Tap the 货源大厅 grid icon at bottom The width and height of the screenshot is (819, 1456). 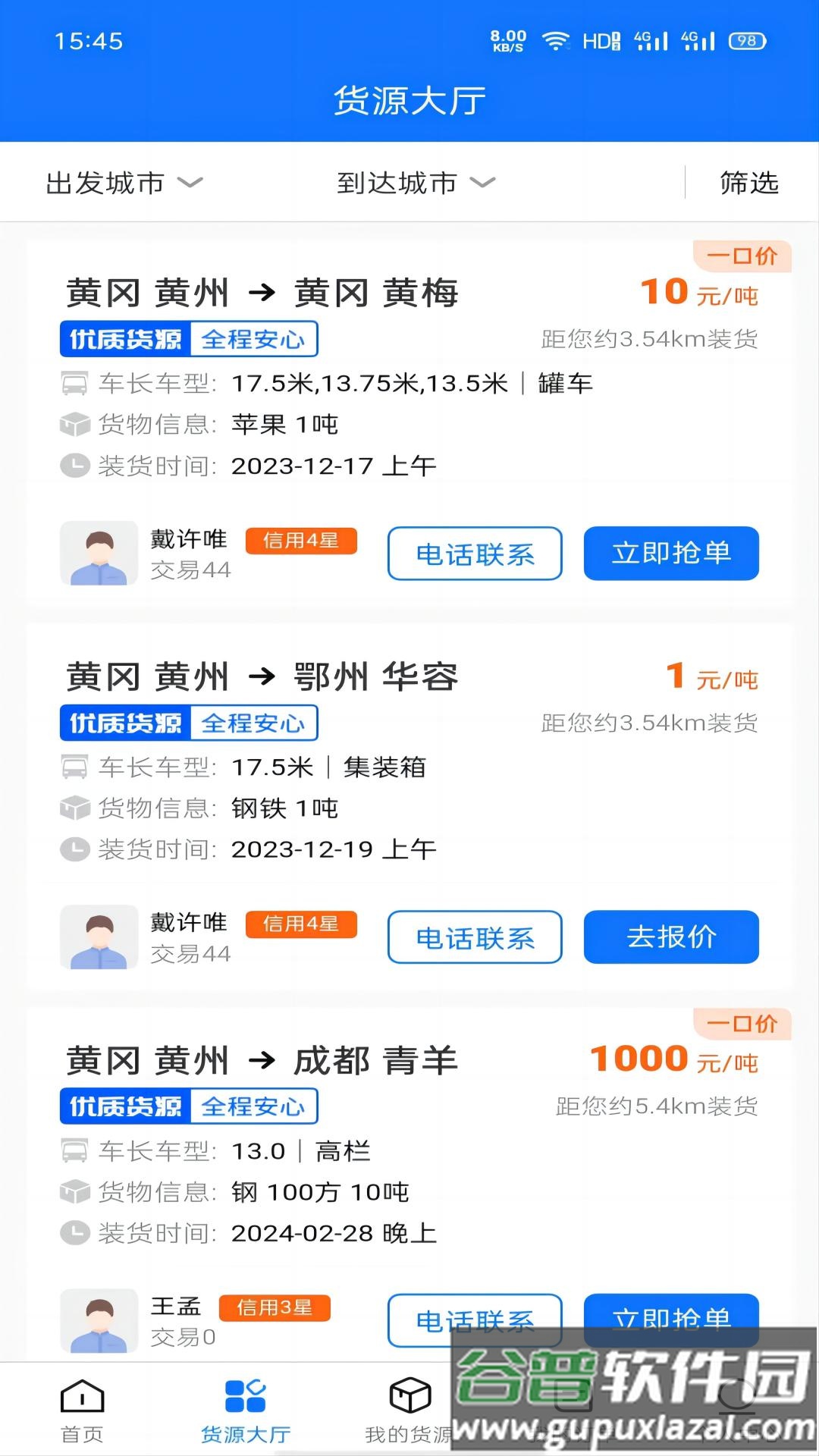tap(246, 1395)
